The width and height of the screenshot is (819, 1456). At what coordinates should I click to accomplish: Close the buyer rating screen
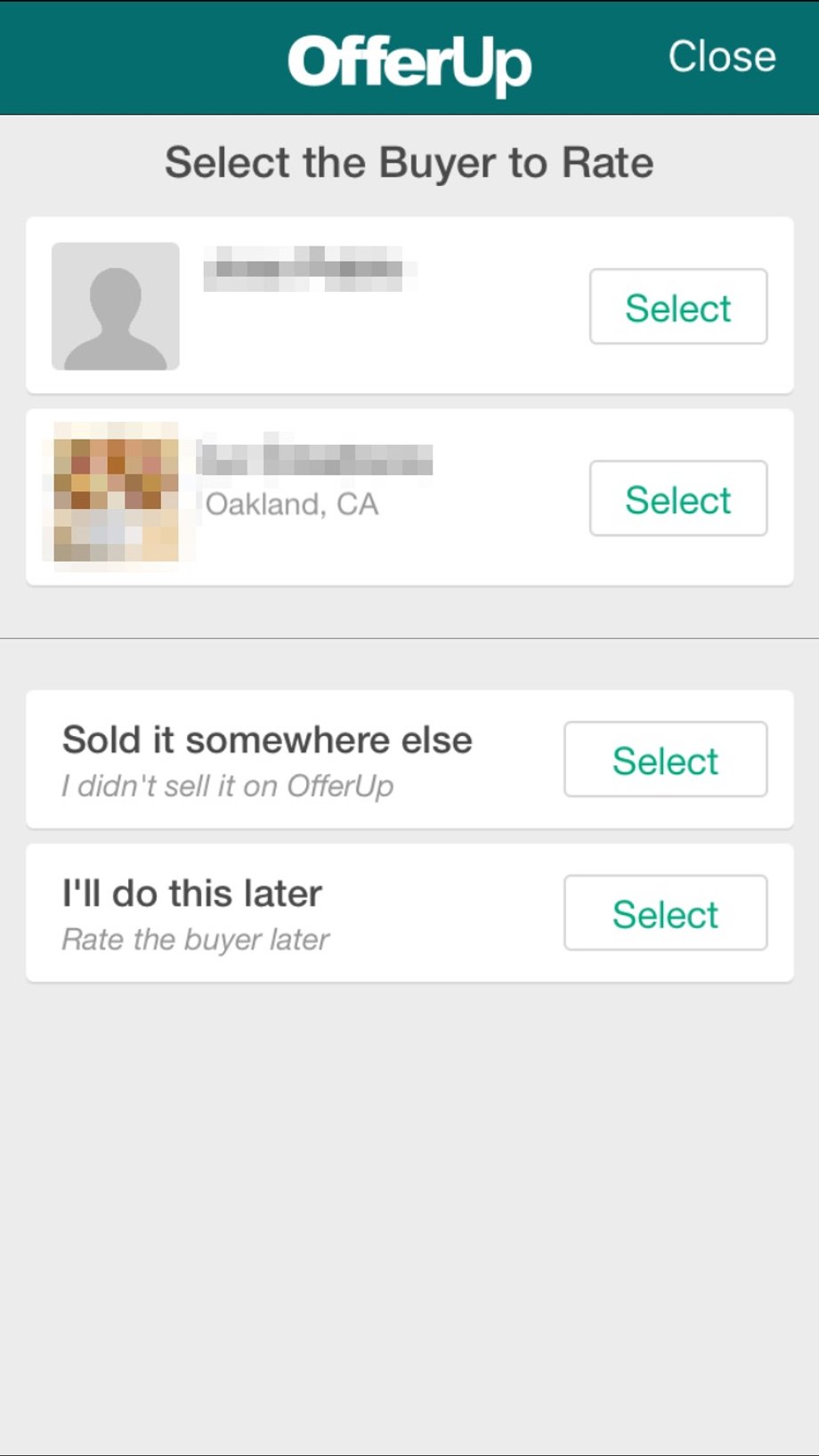pos(722,57)
